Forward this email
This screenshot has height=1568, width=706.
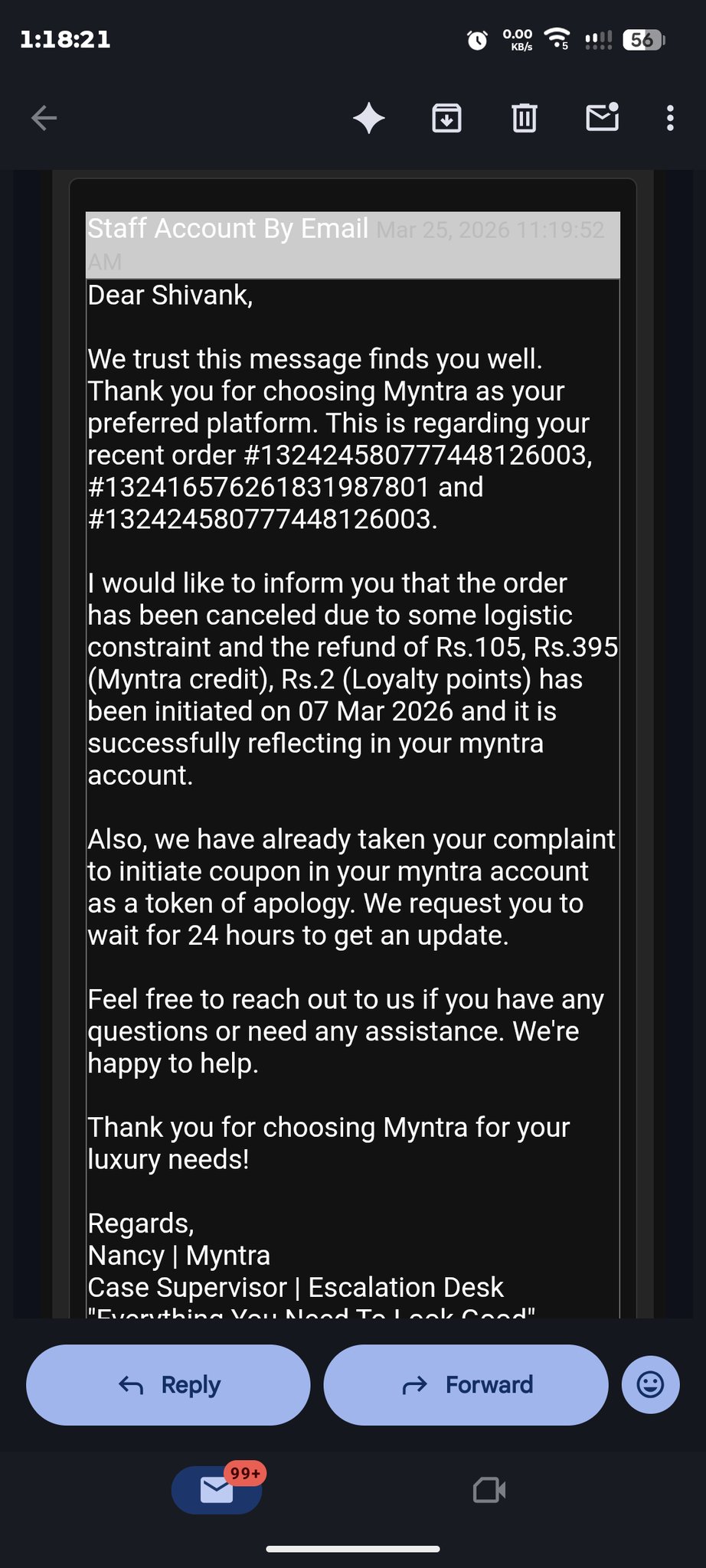coord(466,1384)
